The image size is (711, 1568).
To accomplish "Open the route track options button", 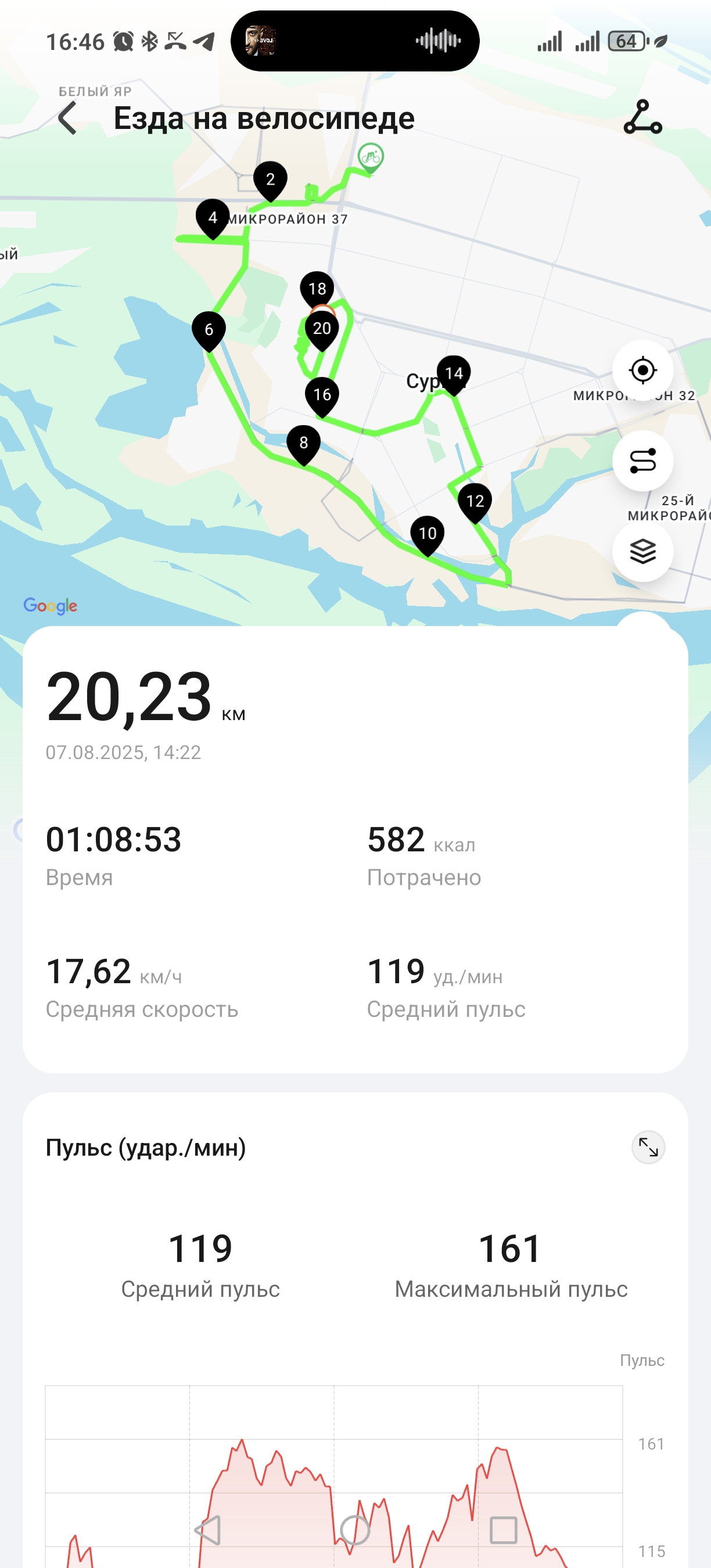I will coord(642,461).
